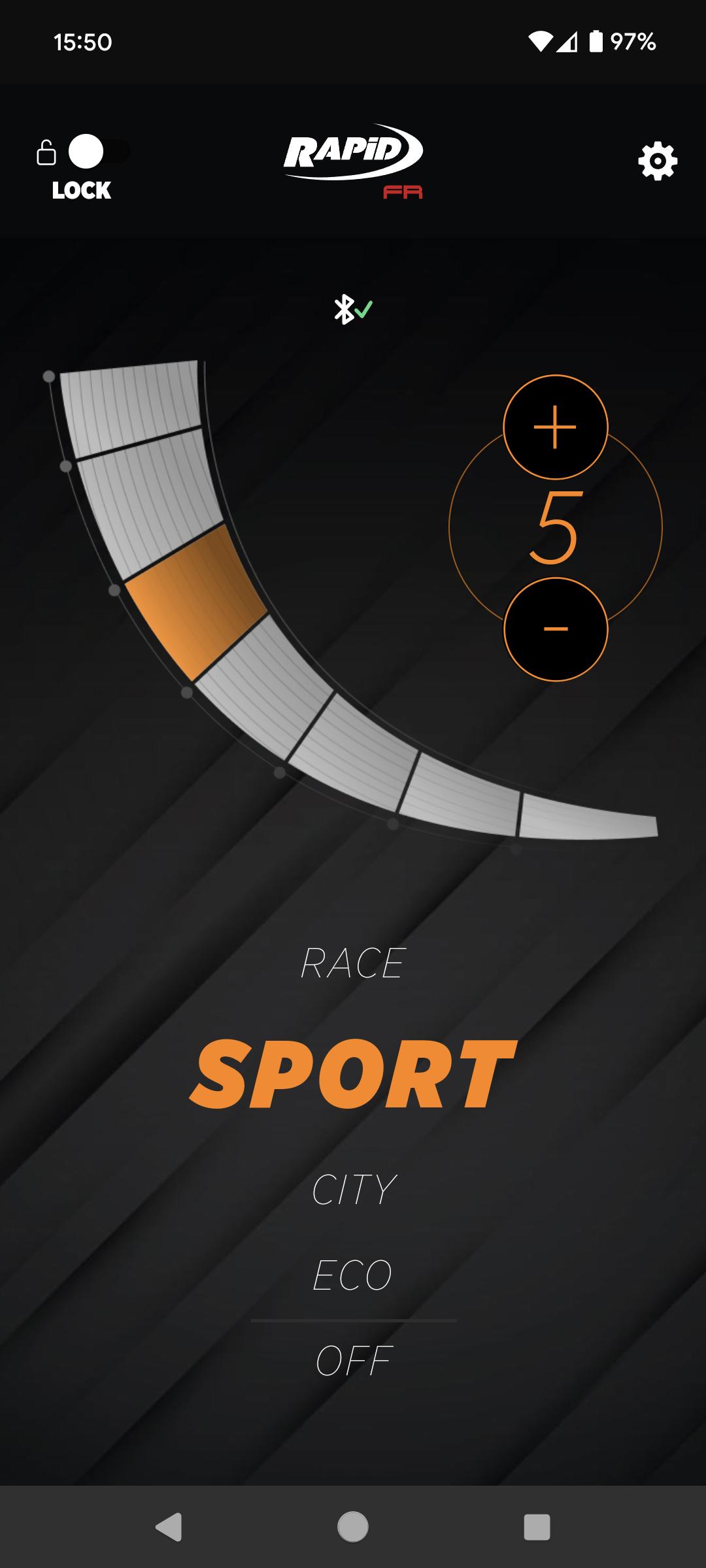Open the settings gear
This screenshot has height=1568, width=706.
pos(658,161)
